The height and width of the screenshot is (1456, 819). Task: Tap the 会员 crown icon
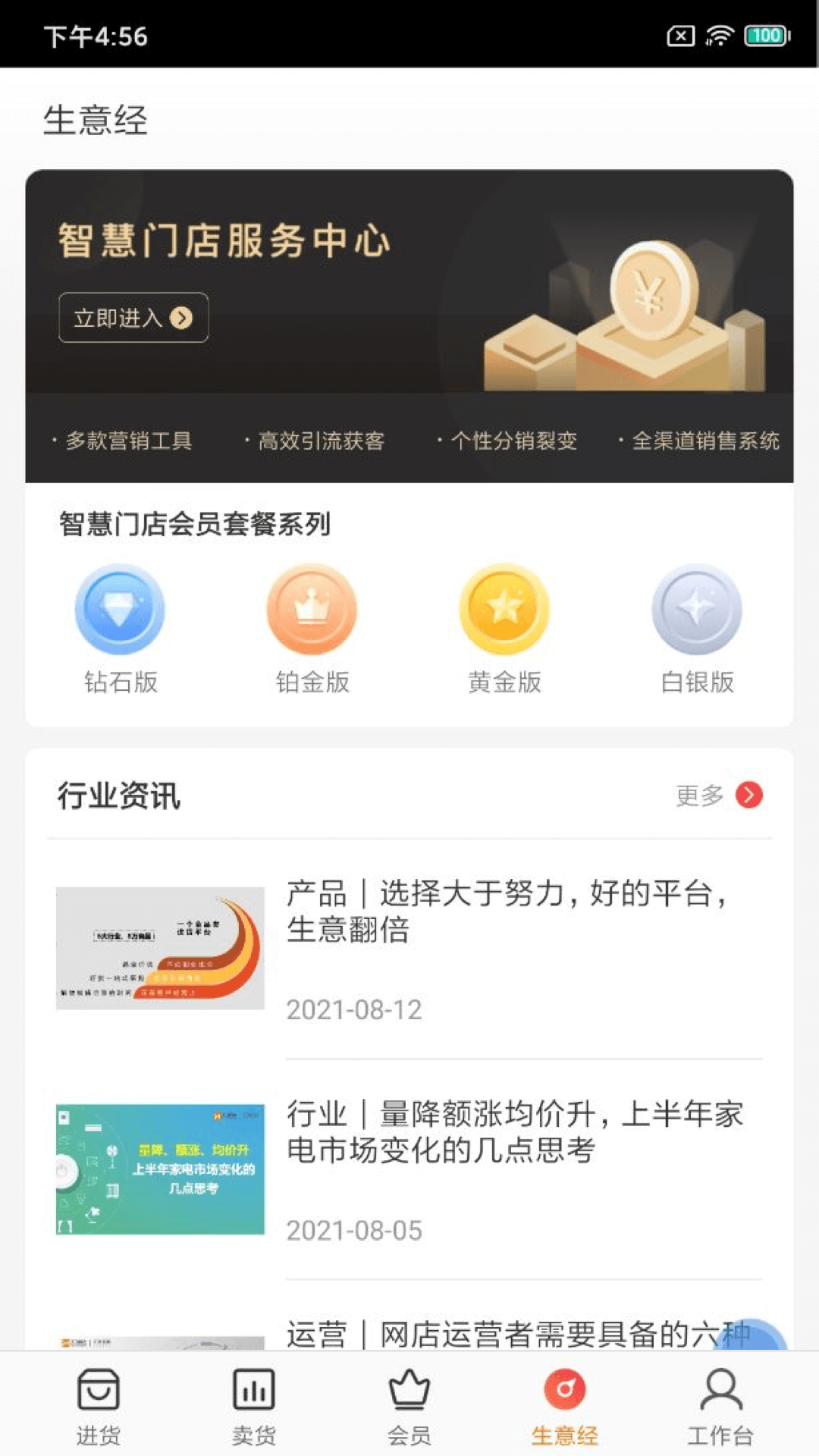tap(409, 1389)
